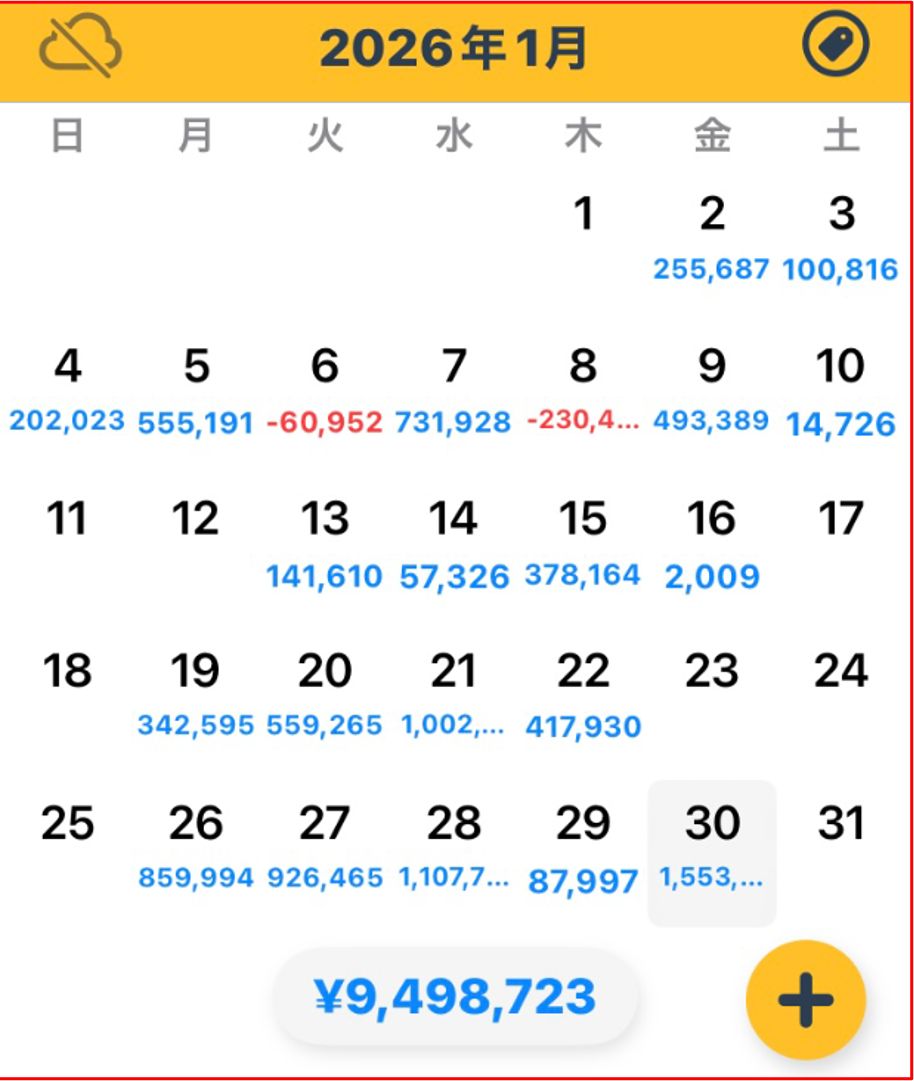The image size is (914, 1081).
Task: Select January 1 on the calendar
Action: pyautogui.click(x=584, y=214)
